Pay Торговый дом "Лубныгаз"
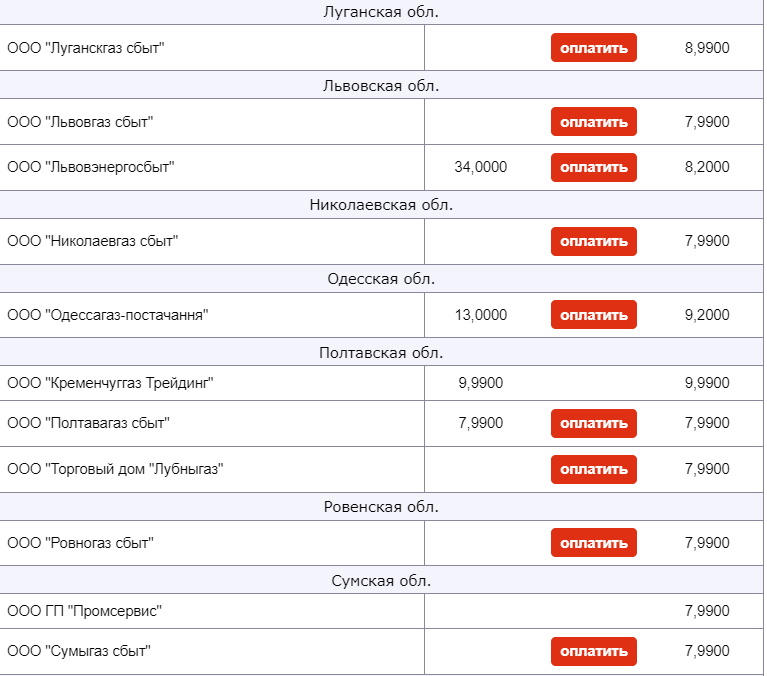This screenshot has width=767, height=676. coord(593,469)
